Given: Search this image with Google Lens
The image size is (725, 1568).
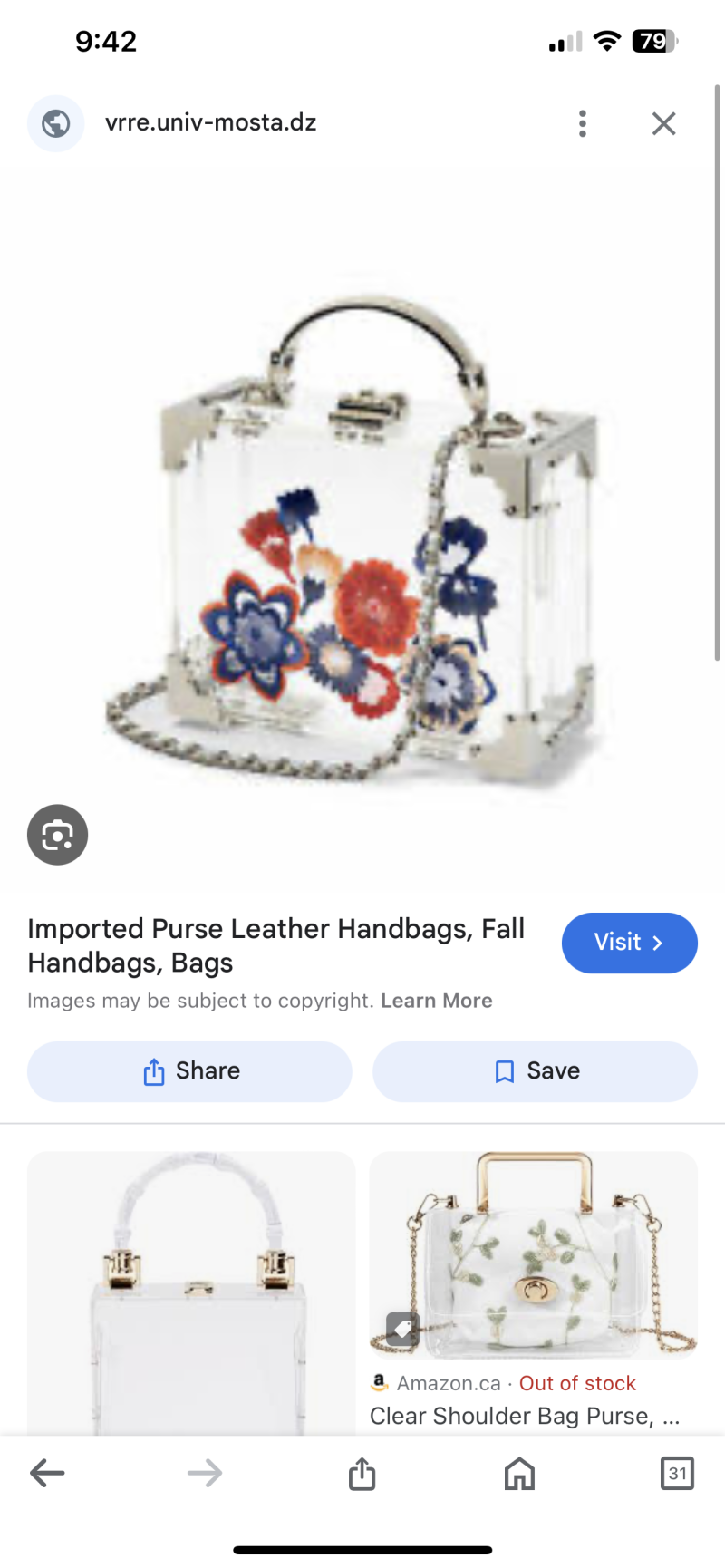Looking at the screenshot, I should [57, 835].
